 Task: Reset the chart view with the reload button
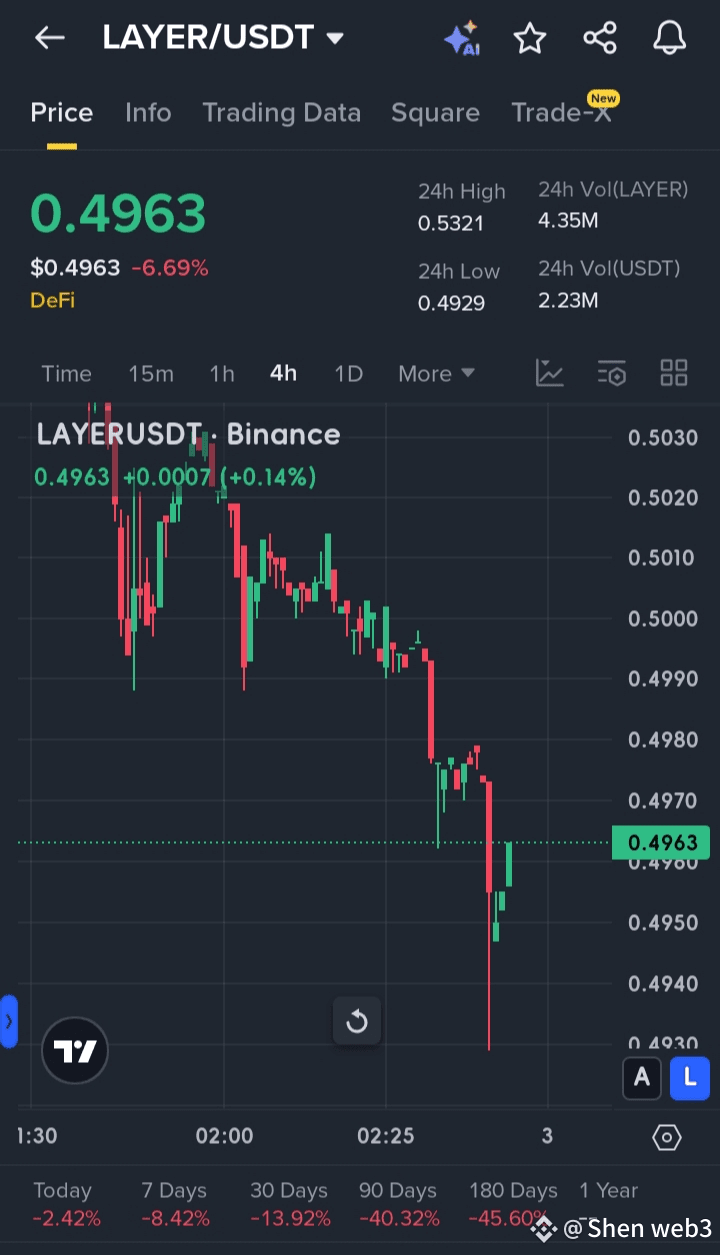tap(357, 1022)
